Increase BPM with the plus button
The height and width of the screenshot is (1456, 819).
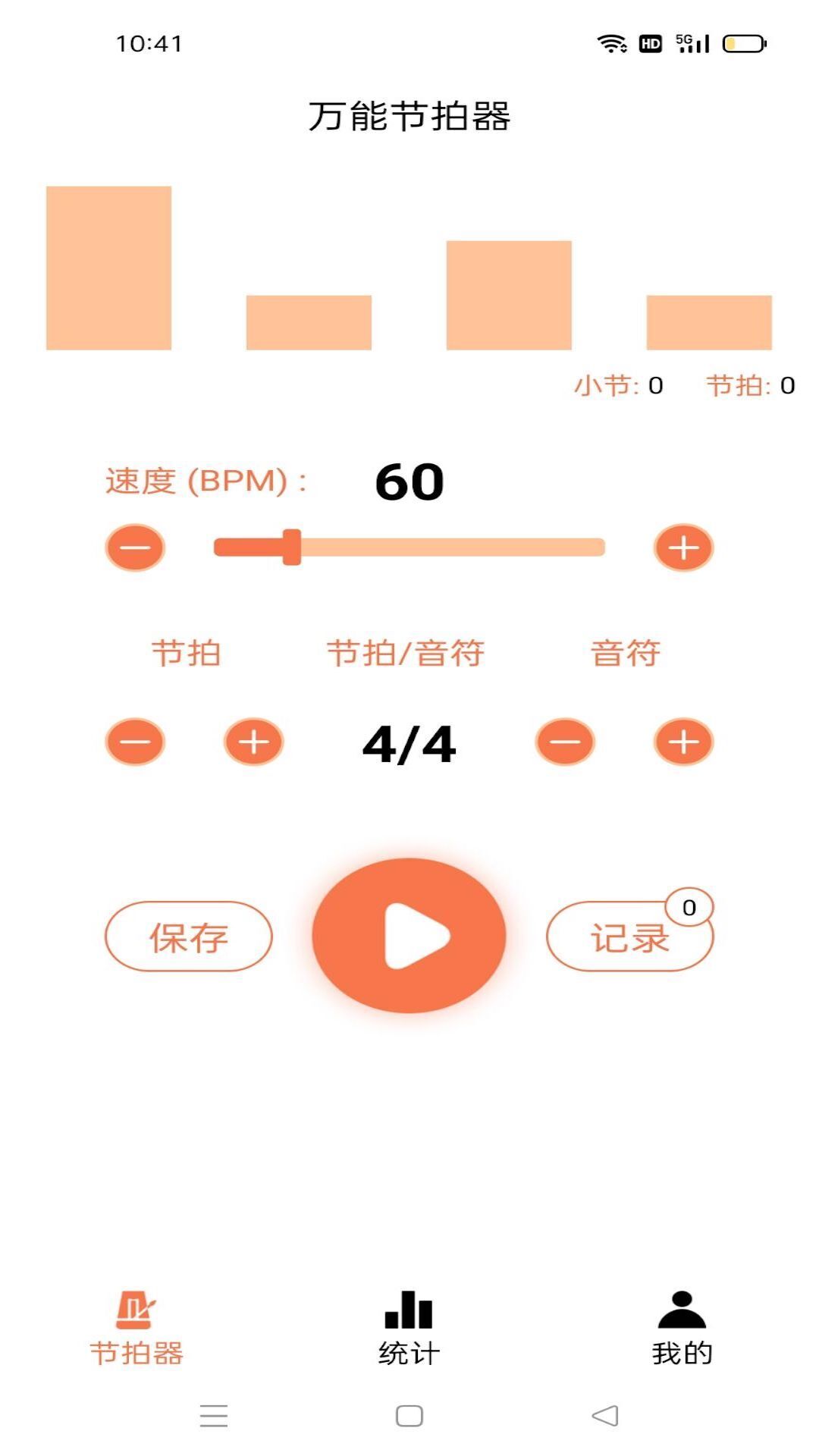click(x=683, y=548)
